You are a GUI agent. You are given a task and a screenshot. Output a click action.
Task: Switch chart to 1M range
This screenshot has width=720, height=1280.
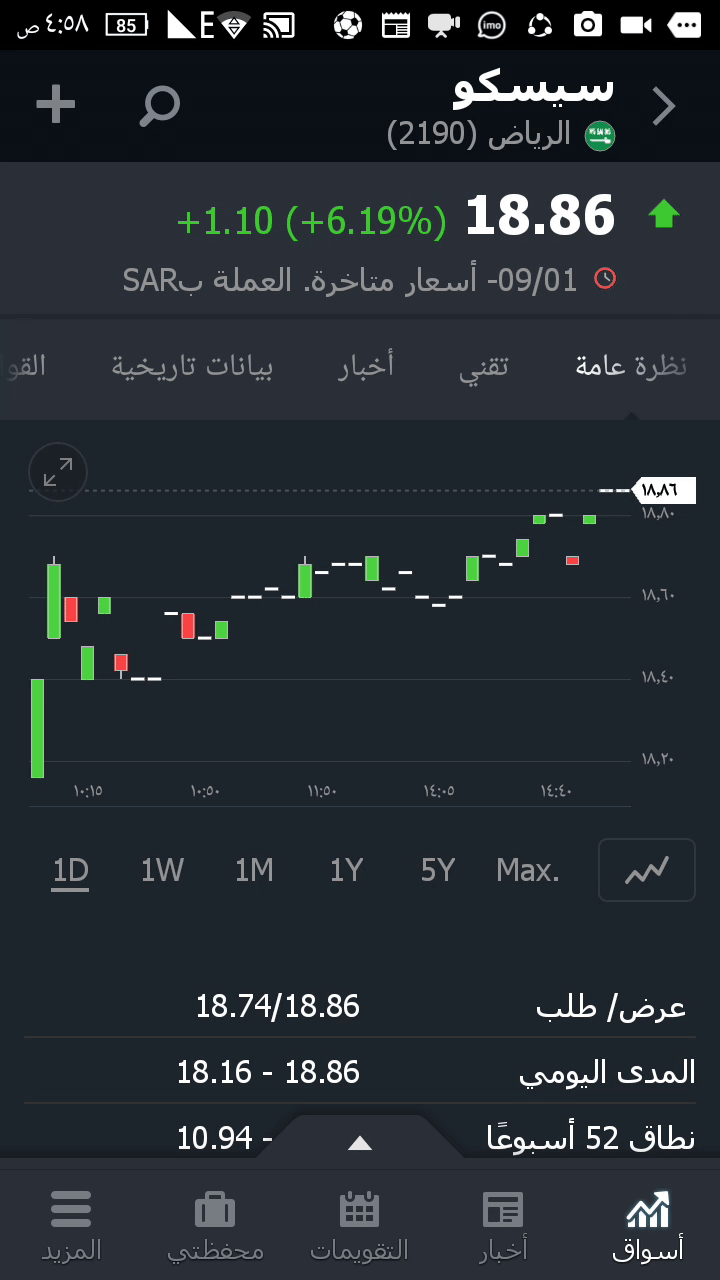(254, 871)
